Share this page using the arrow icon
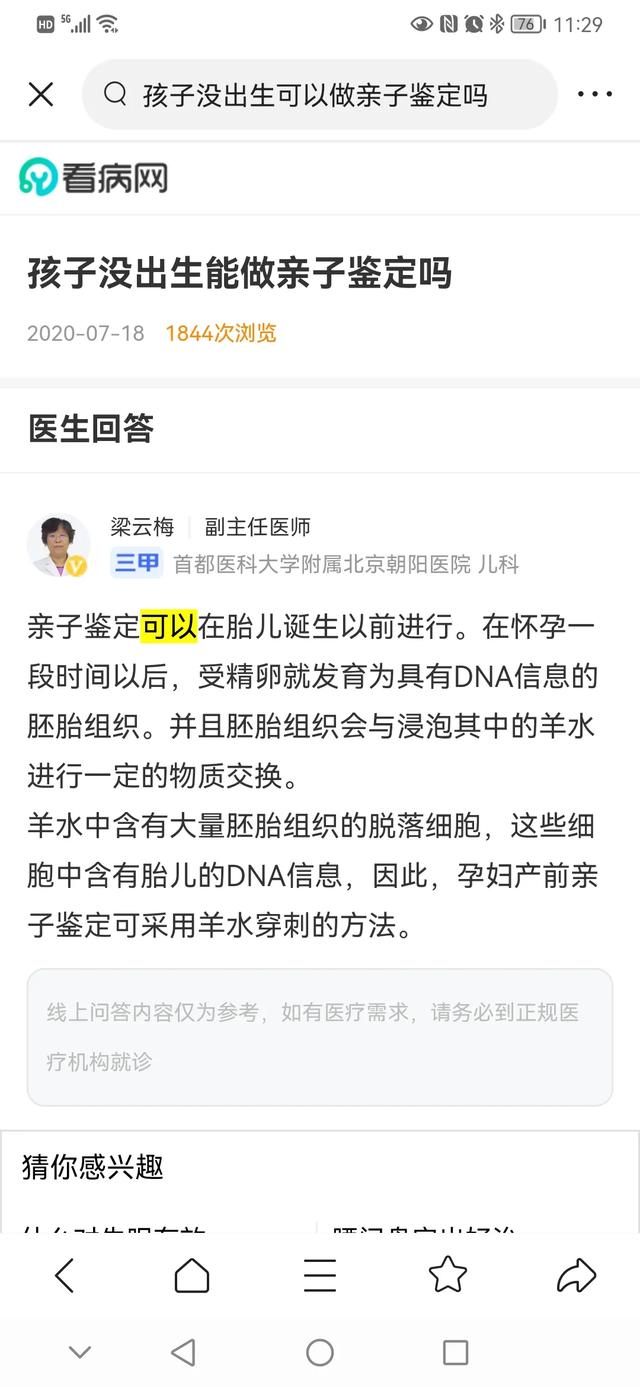 pyautogui.click(x=576, y=1275)
